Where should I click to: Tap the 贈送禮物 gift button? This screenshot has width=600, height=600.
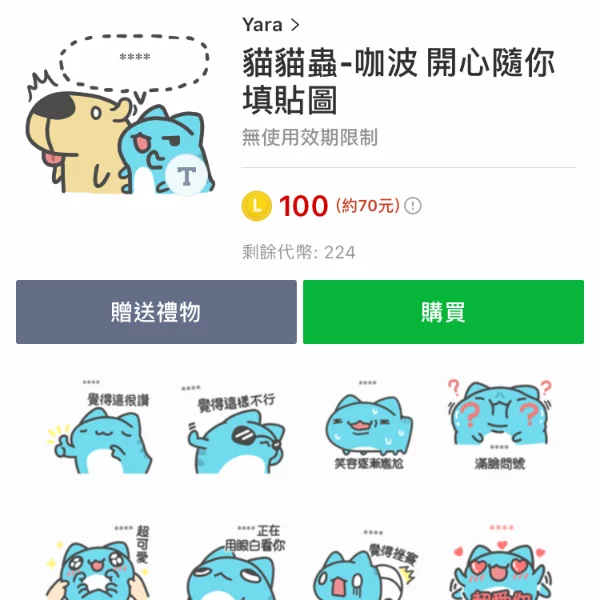point(156,312)
